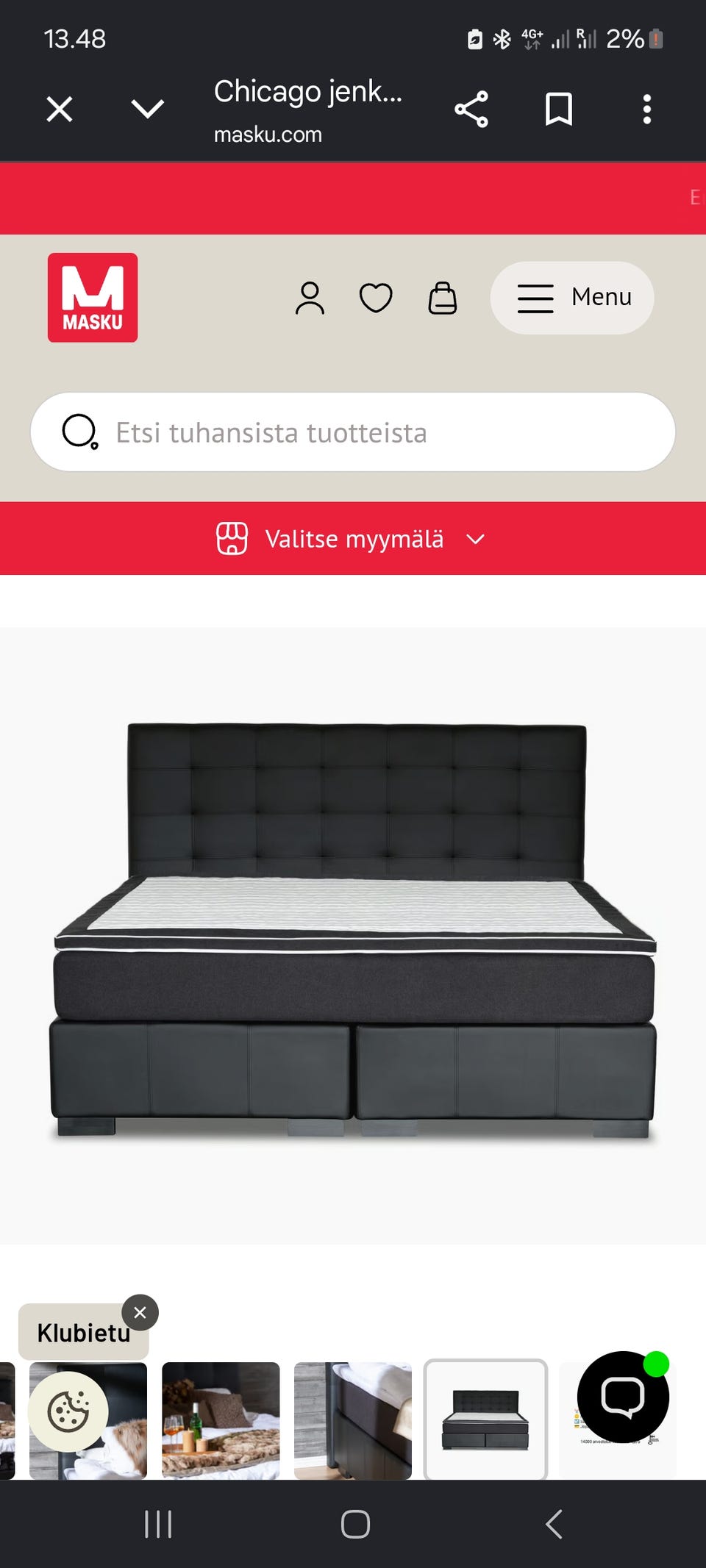Image resolution: width=706 pixels, height=1568 pixels.
Task: Open the shopping bag
Action: (x=443, y=298)
